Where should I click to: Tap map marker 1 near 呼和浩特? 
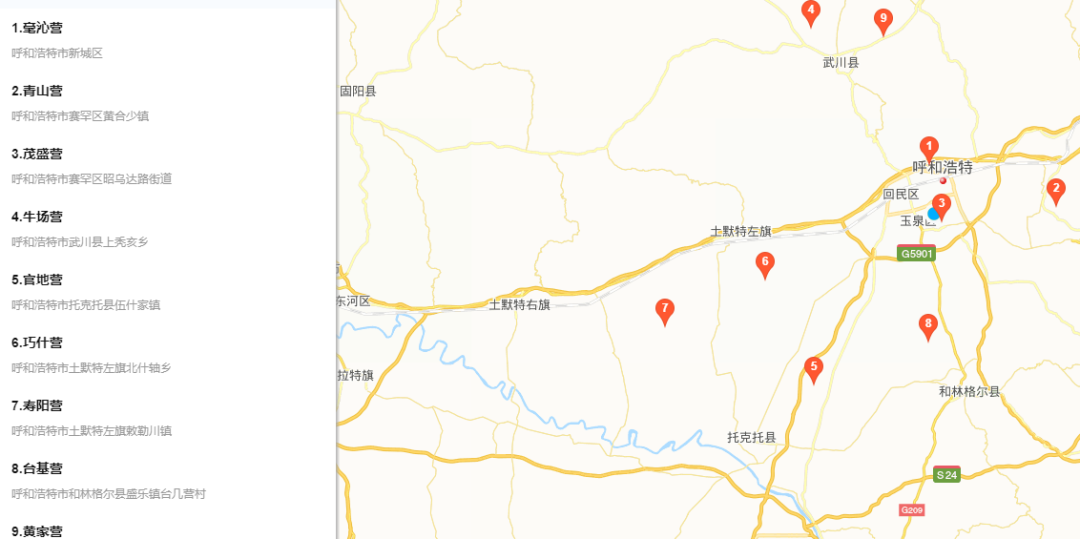(x=929, y=148)
